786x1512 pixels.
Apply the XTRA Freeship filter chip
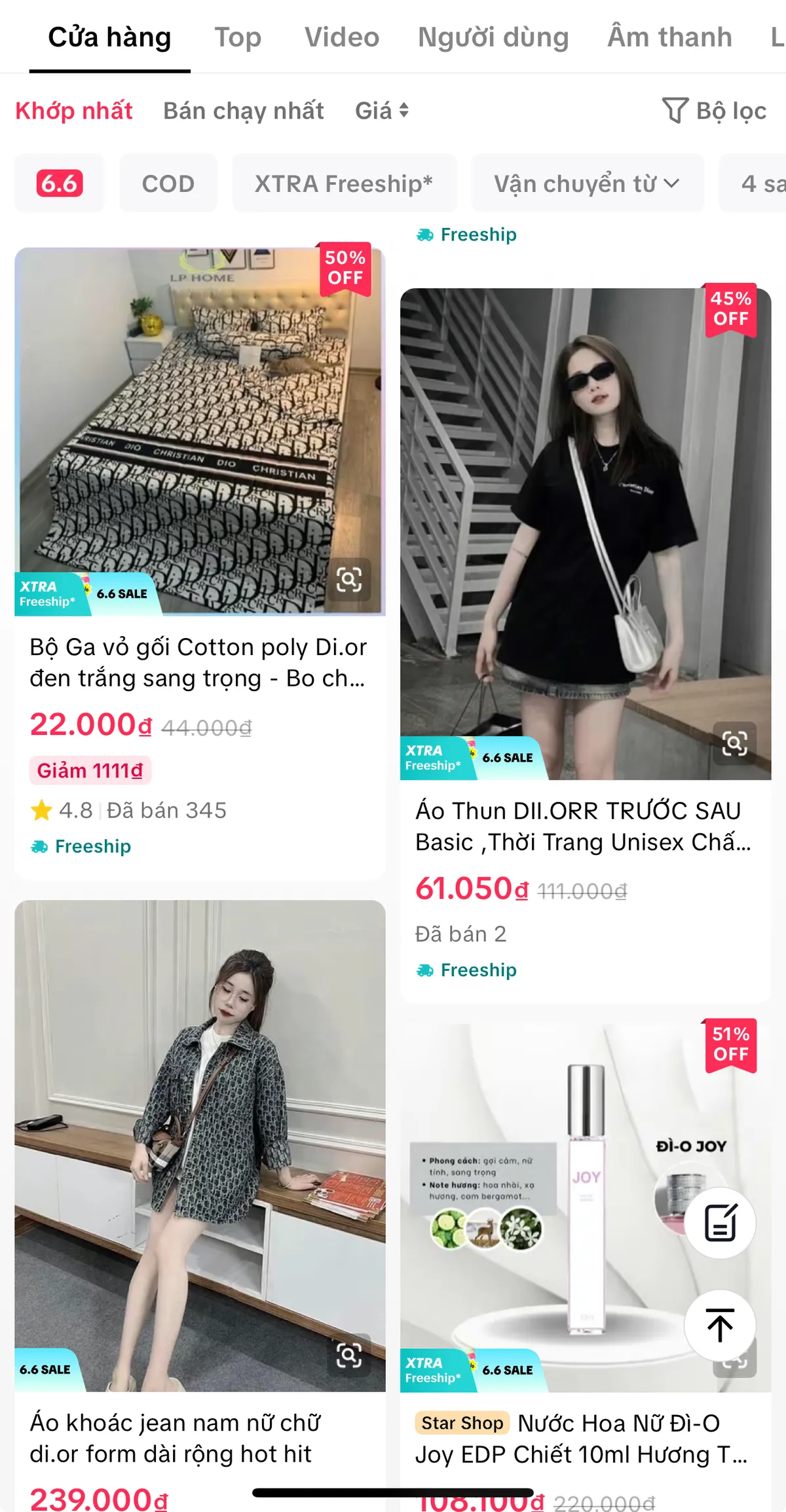[x=344, y=183]
